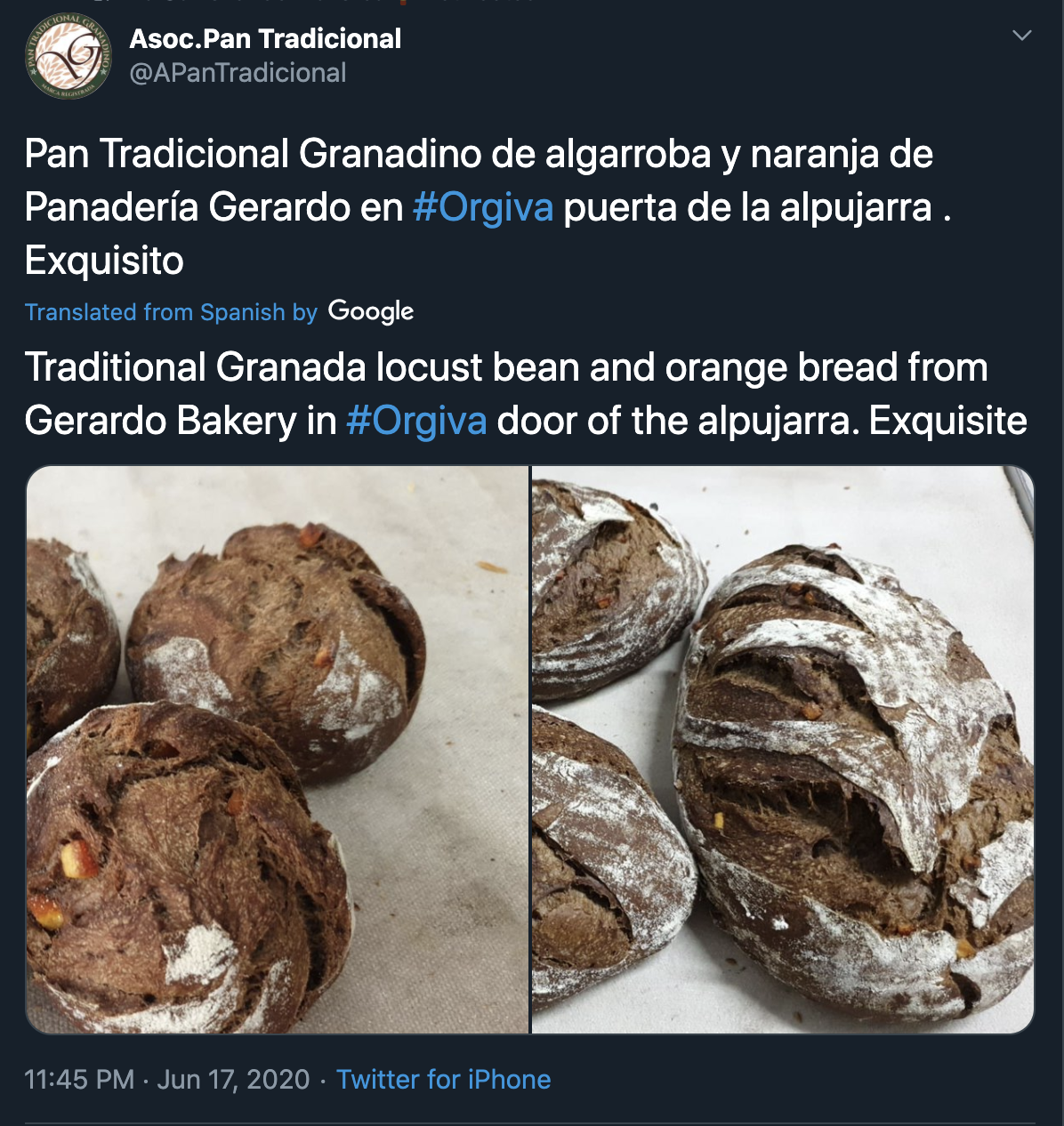Open the Asoc.Pan Tradicional account name
The width and height of the screenshot is (1064, 1126).
265,38
